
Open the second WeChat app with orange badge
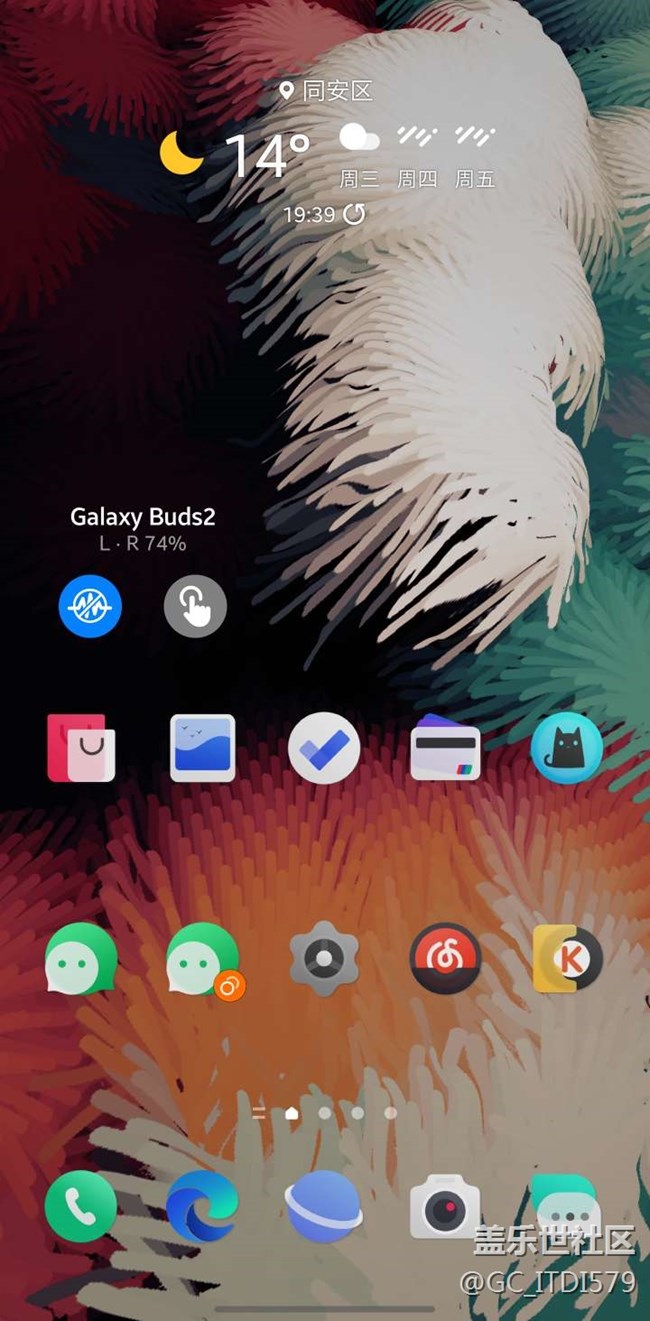(203, 958)
